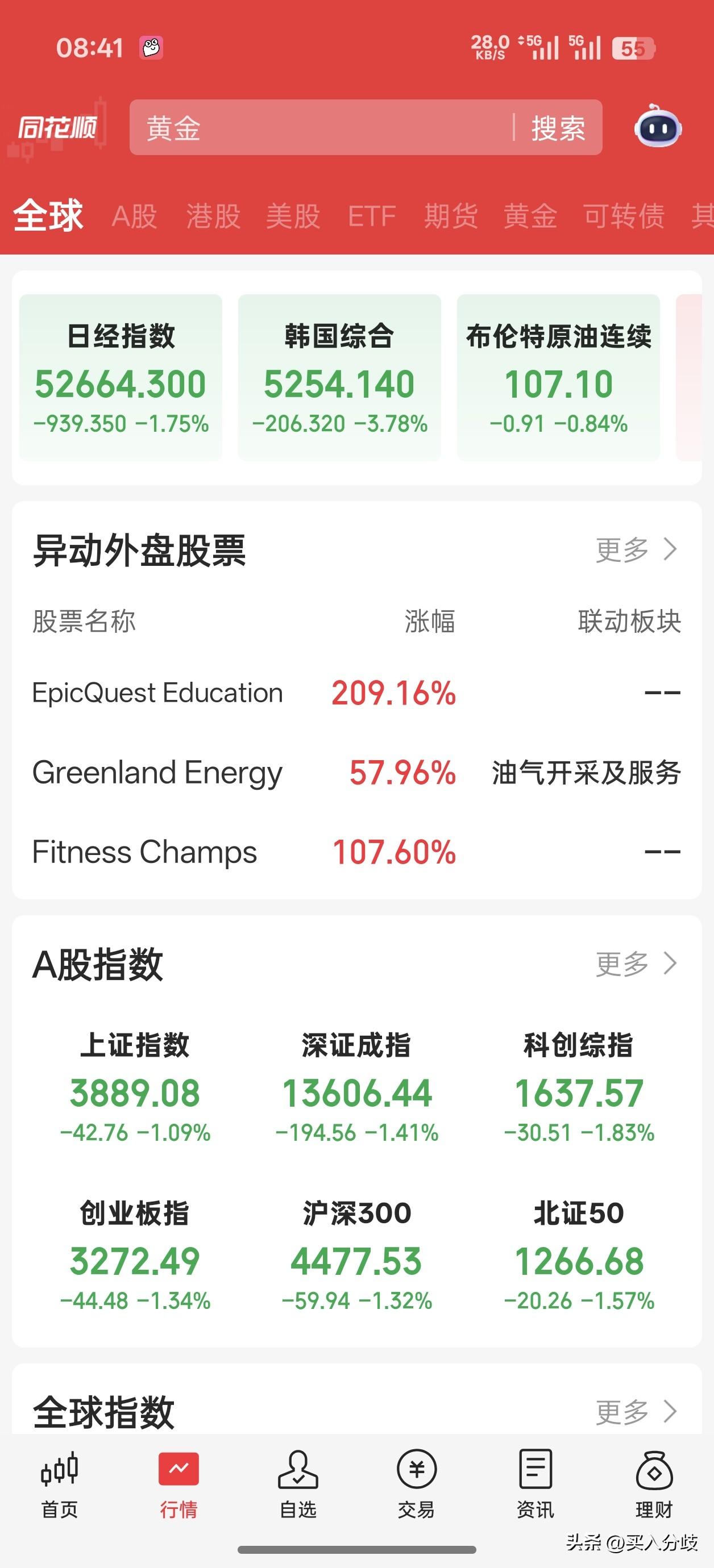Open the ETF tab
The image size is (714, 1568).
tap(372, 216)
